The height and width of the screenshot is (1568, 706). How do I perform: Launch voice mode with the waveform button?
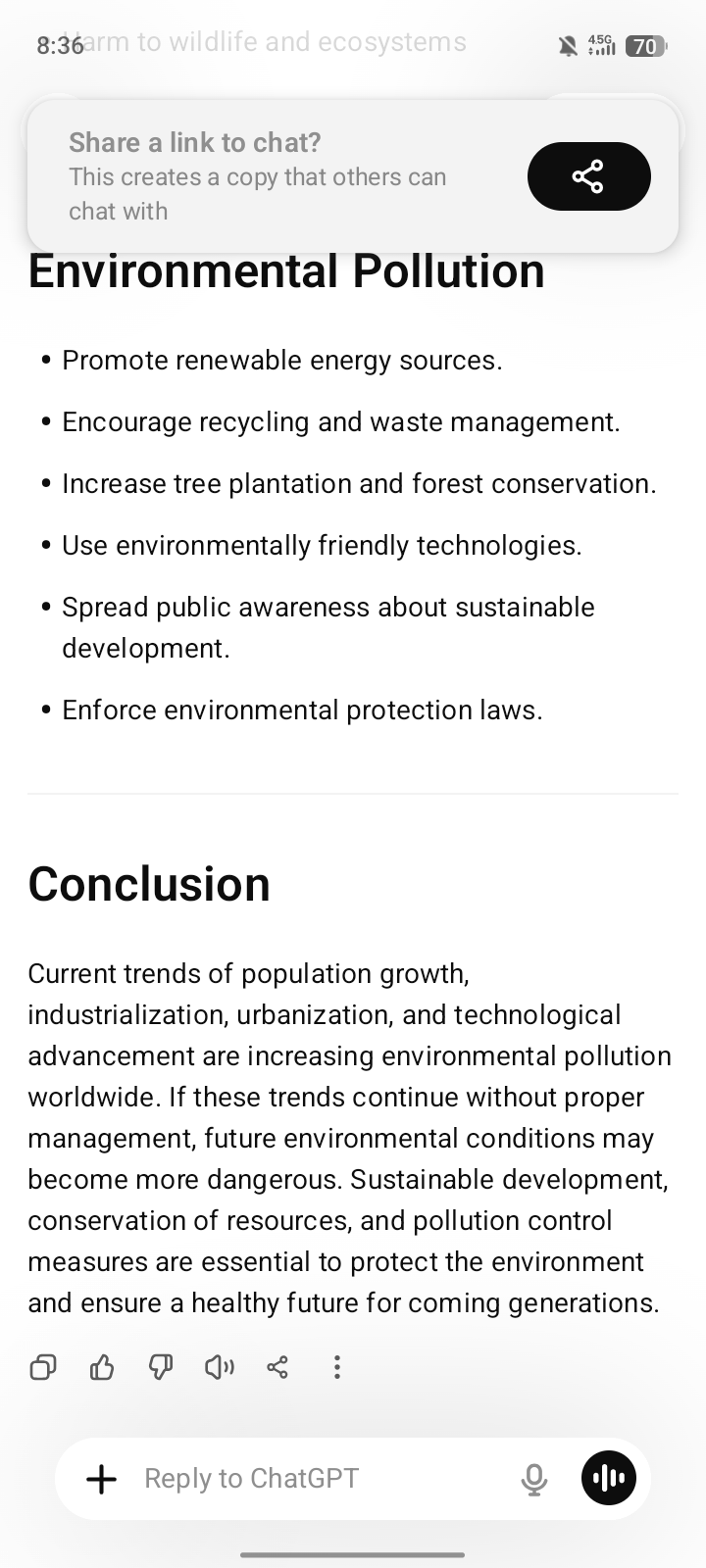tap(609, 1478)
